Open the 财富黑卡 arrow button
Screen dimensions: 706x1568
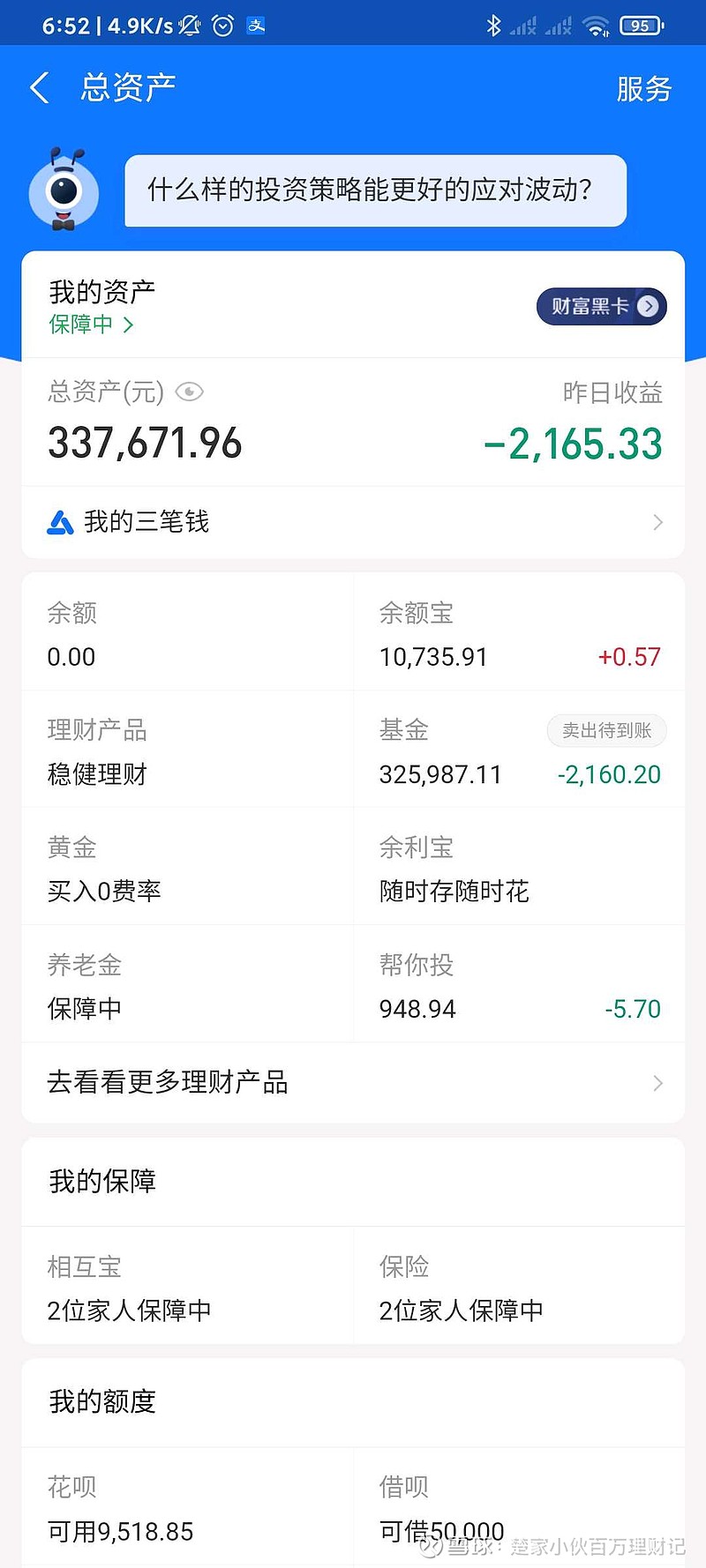(x=649, y=306)
